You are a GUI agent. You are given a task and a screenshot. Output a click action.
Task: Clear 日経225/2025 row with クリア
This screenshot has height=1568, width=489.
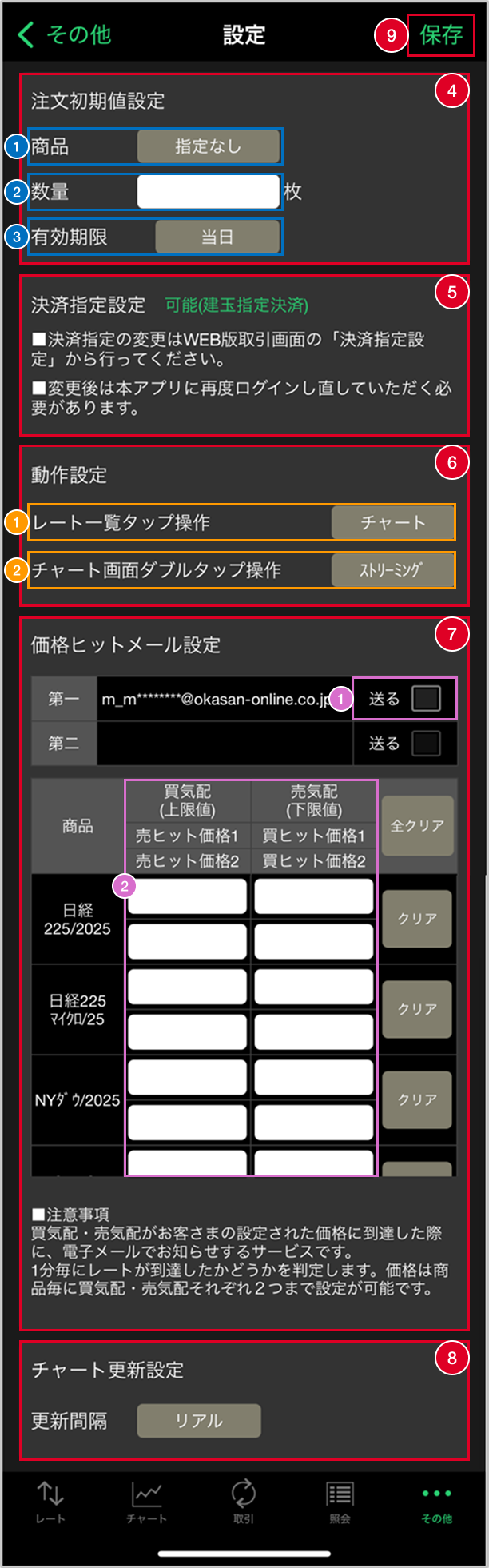(x=417, y=919)
